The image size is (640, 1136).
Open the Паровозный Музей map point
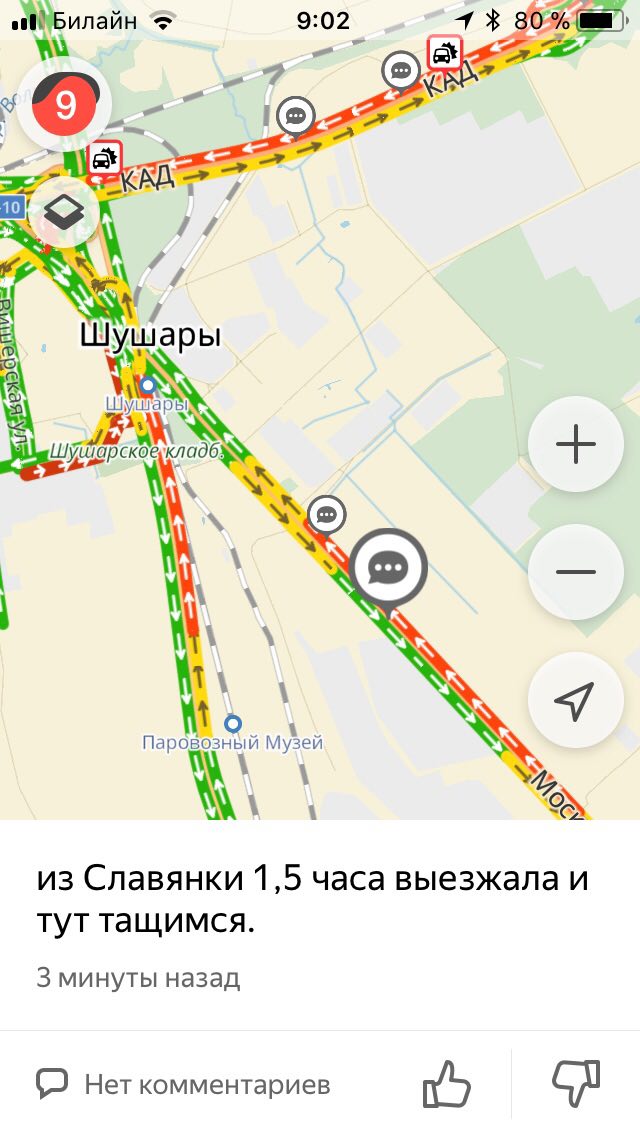233,723
